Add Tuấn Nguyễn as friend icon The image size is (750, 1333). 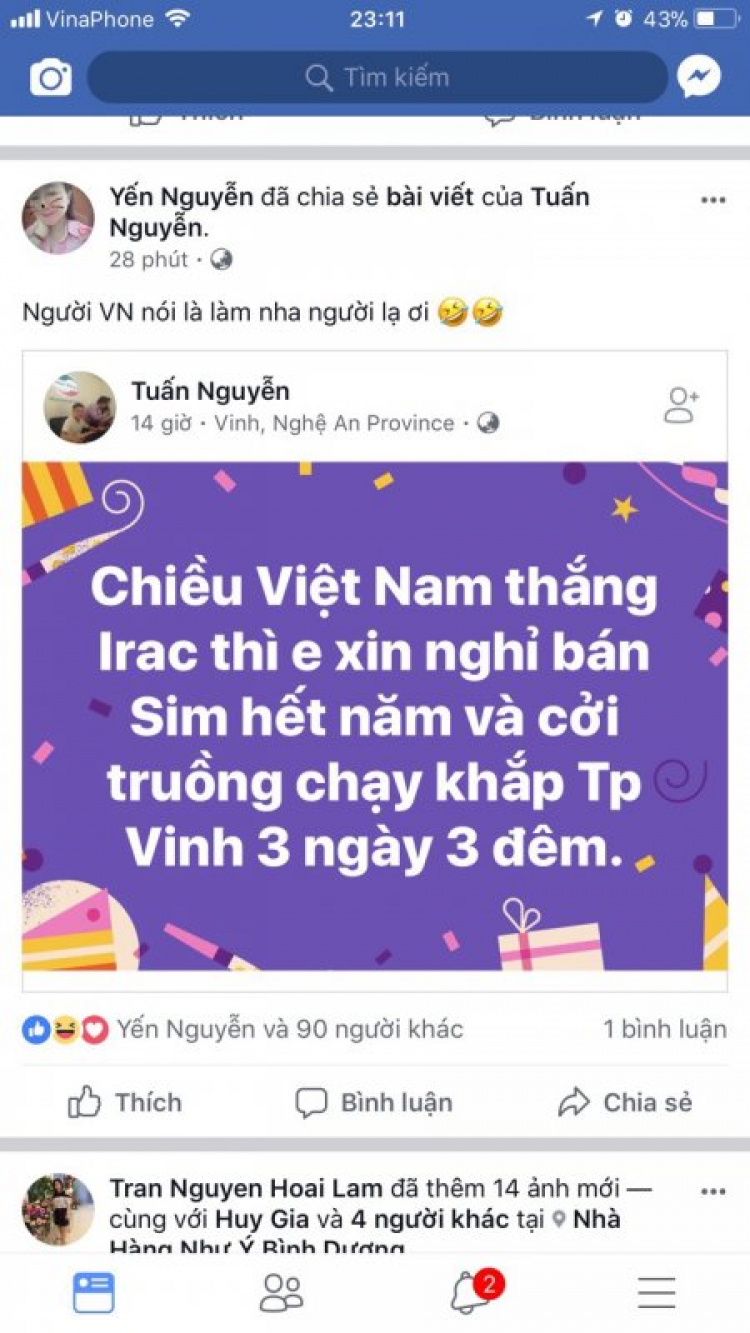tap(682, 405)
